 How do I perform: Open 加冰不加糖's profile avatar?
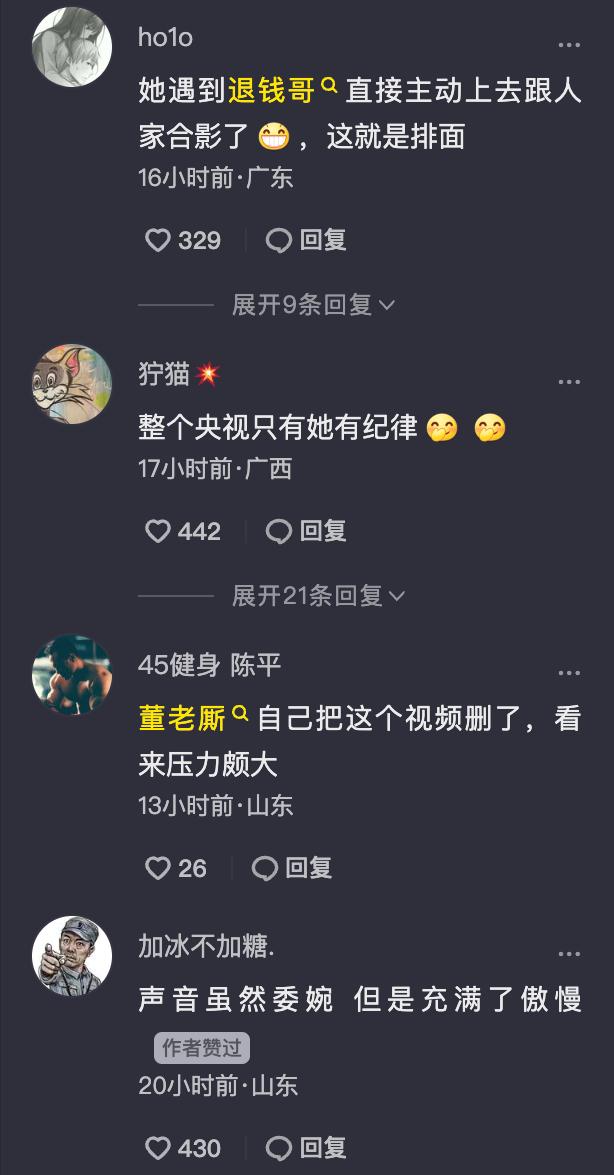point(72,956)
